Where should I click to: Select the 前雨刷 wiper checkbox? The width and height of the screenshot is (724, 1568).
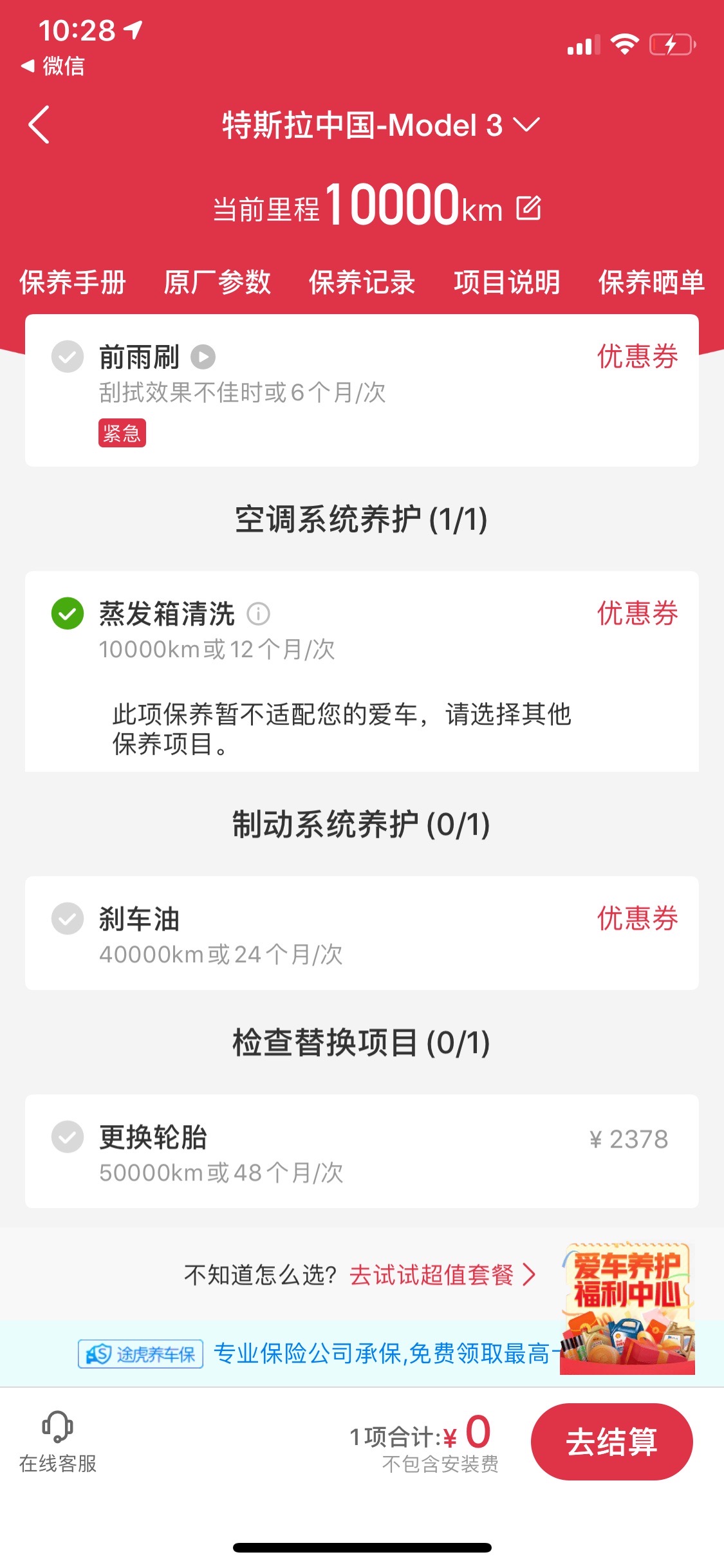(x=67, y=357)
